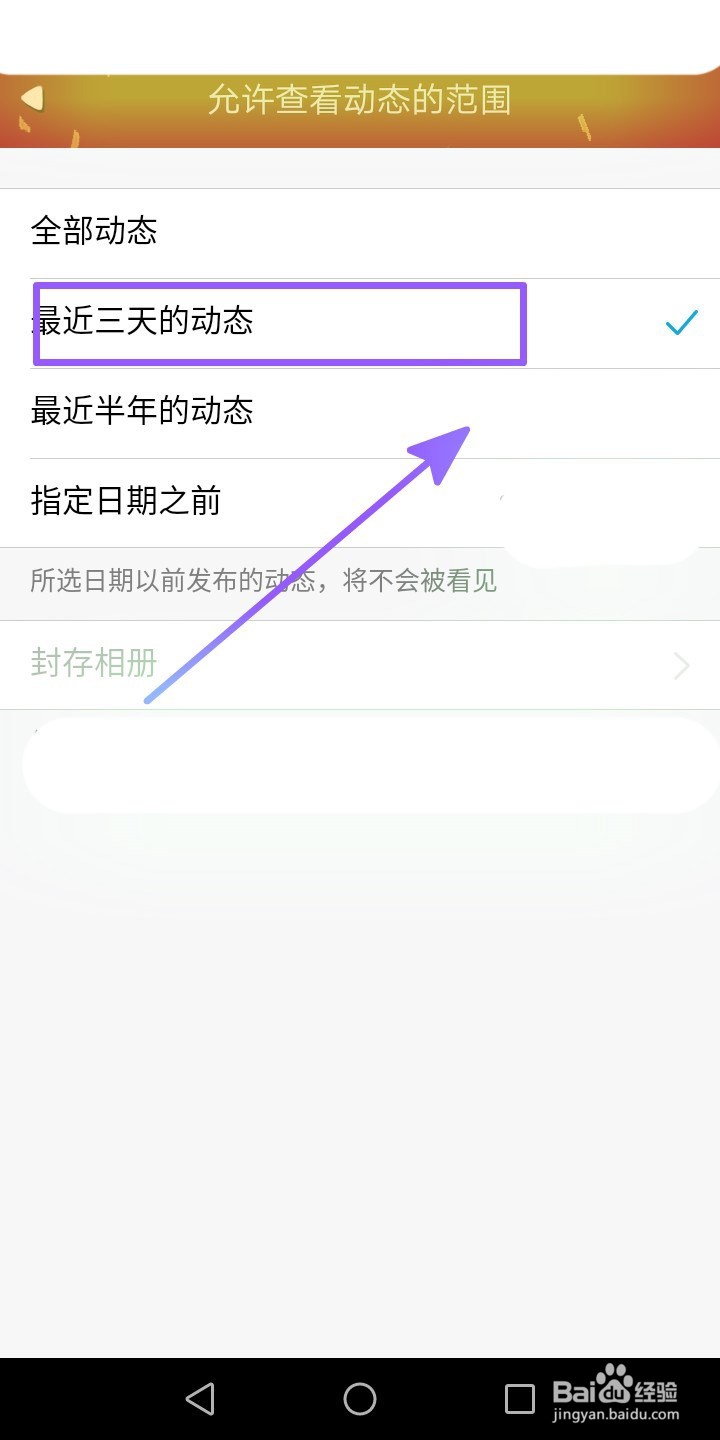Expand the sealed album (封存相册) row
Screen dimensions: 720x1440
pyautogui.click(x=360, y=665)
